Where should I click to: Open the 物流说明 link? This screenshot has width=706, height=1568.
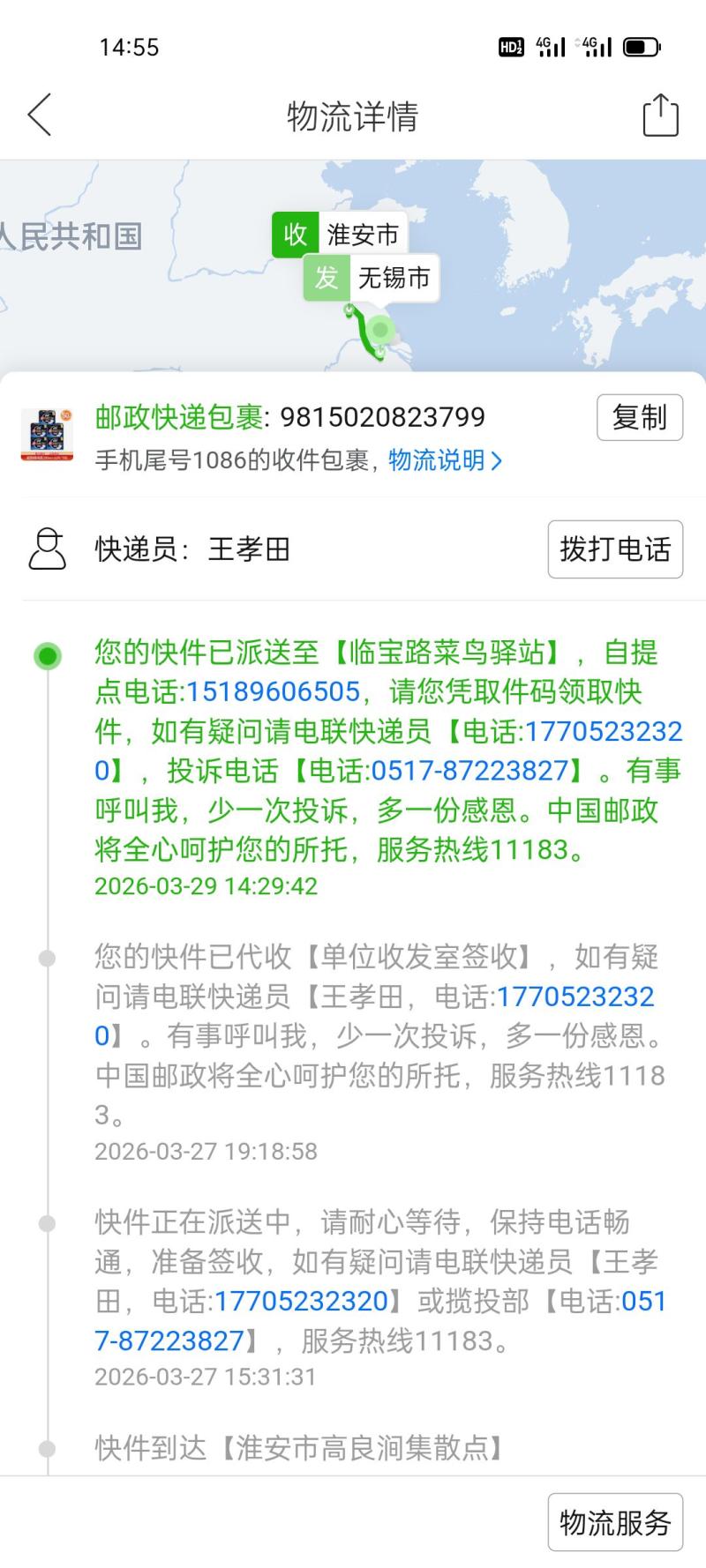tap(446, 460)
